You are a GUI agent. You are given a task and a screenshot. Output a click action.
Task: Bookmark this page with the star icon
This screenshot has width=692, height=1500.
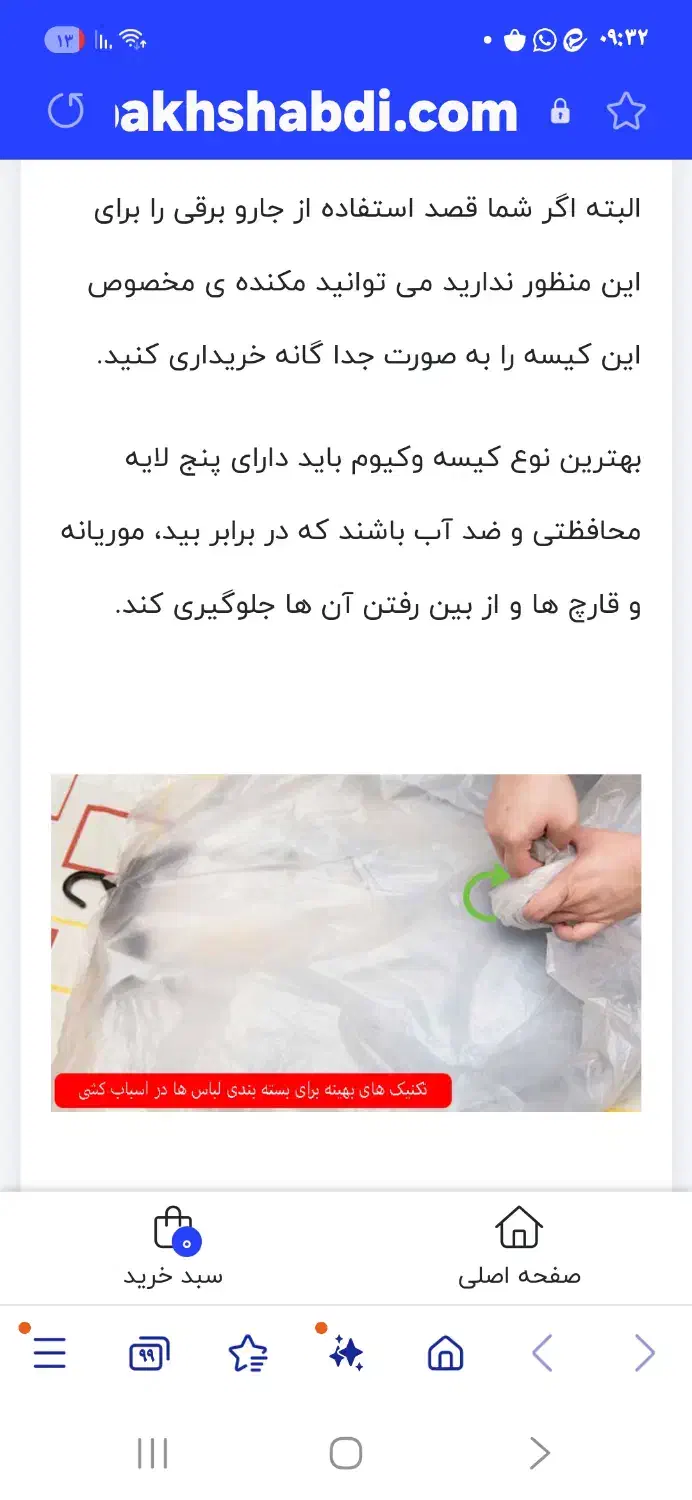point(626,111)
